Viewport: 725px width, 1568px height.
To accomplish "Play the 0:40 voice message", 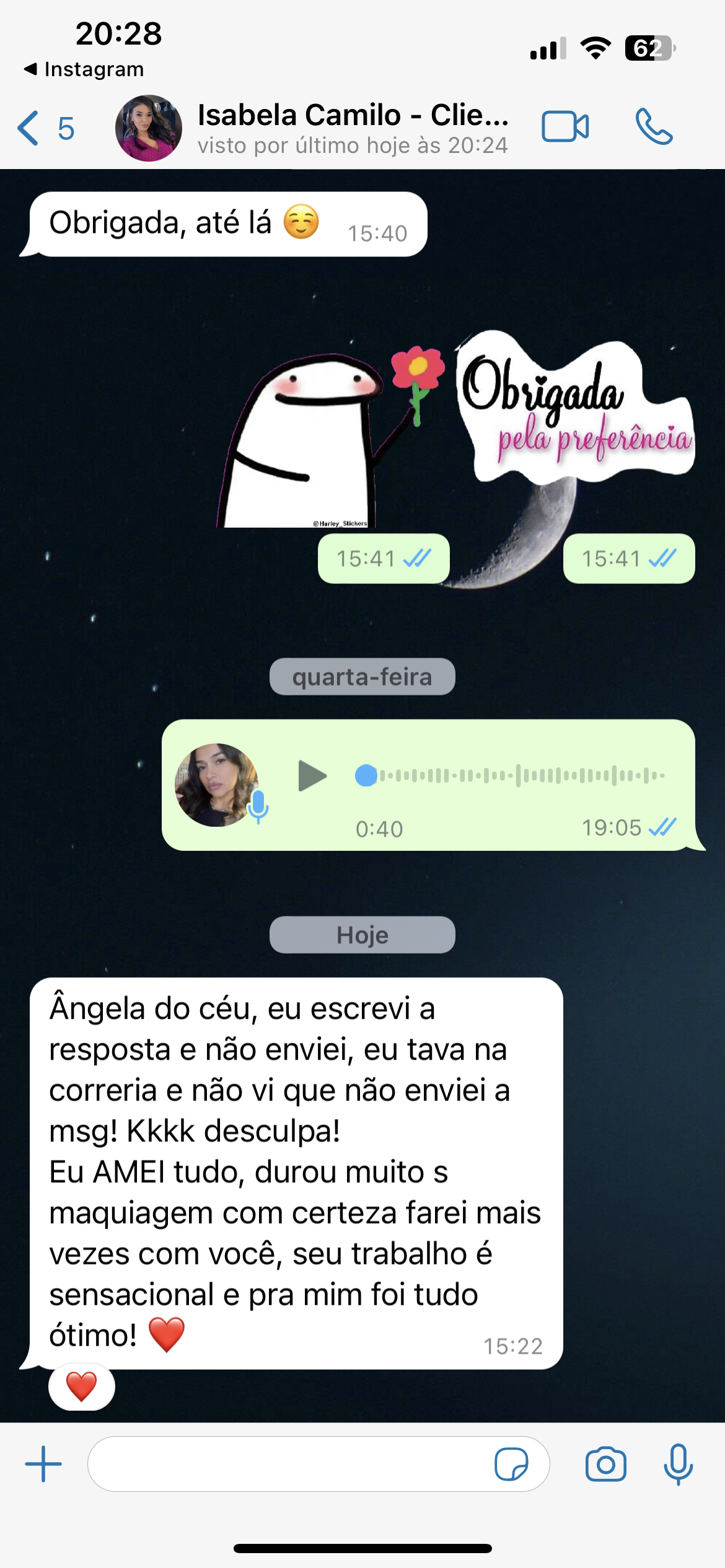I will coord(312,775).
